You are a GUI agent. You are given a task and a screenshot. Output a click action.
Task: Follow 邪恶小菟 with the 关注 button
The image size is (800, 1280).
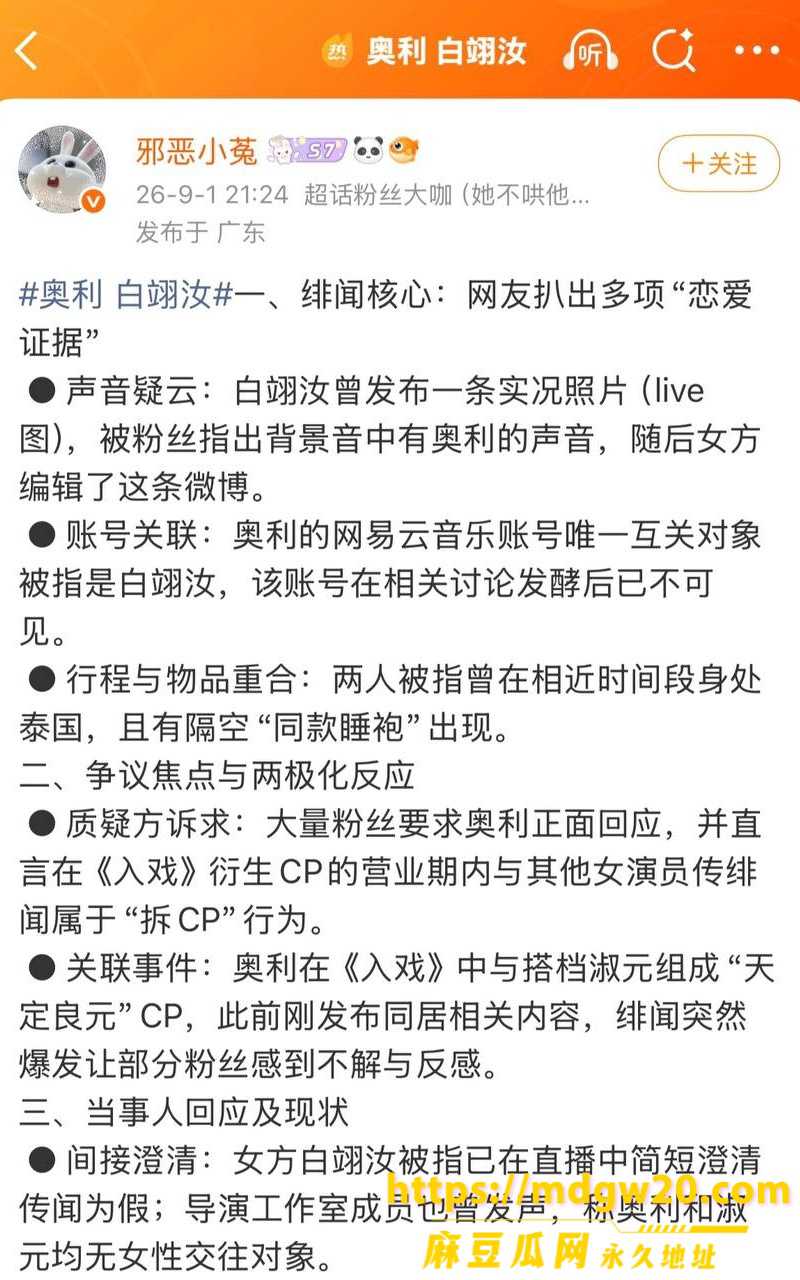pyautogui.click(x=719, y=164)
